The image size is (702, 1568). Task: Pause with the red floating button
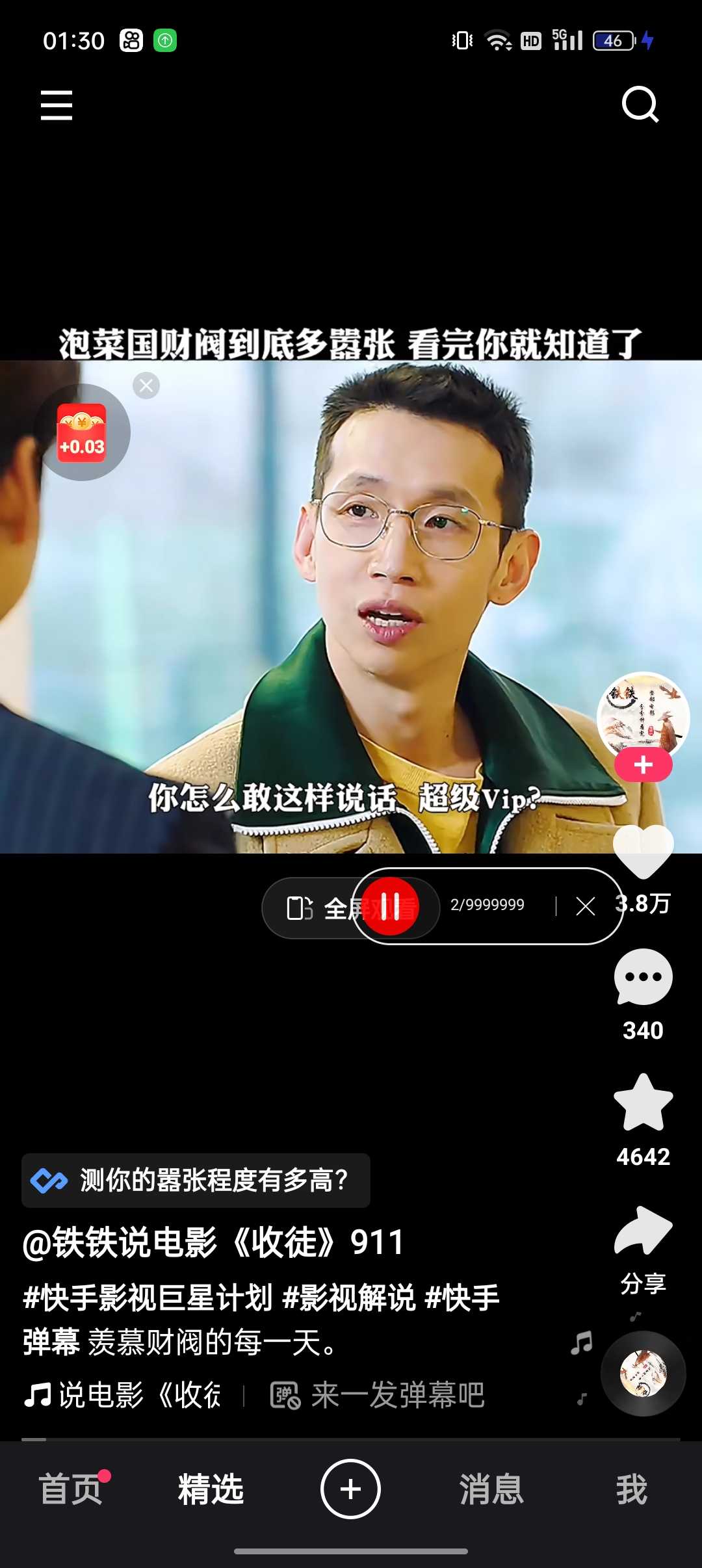click(x=390, y=906)
